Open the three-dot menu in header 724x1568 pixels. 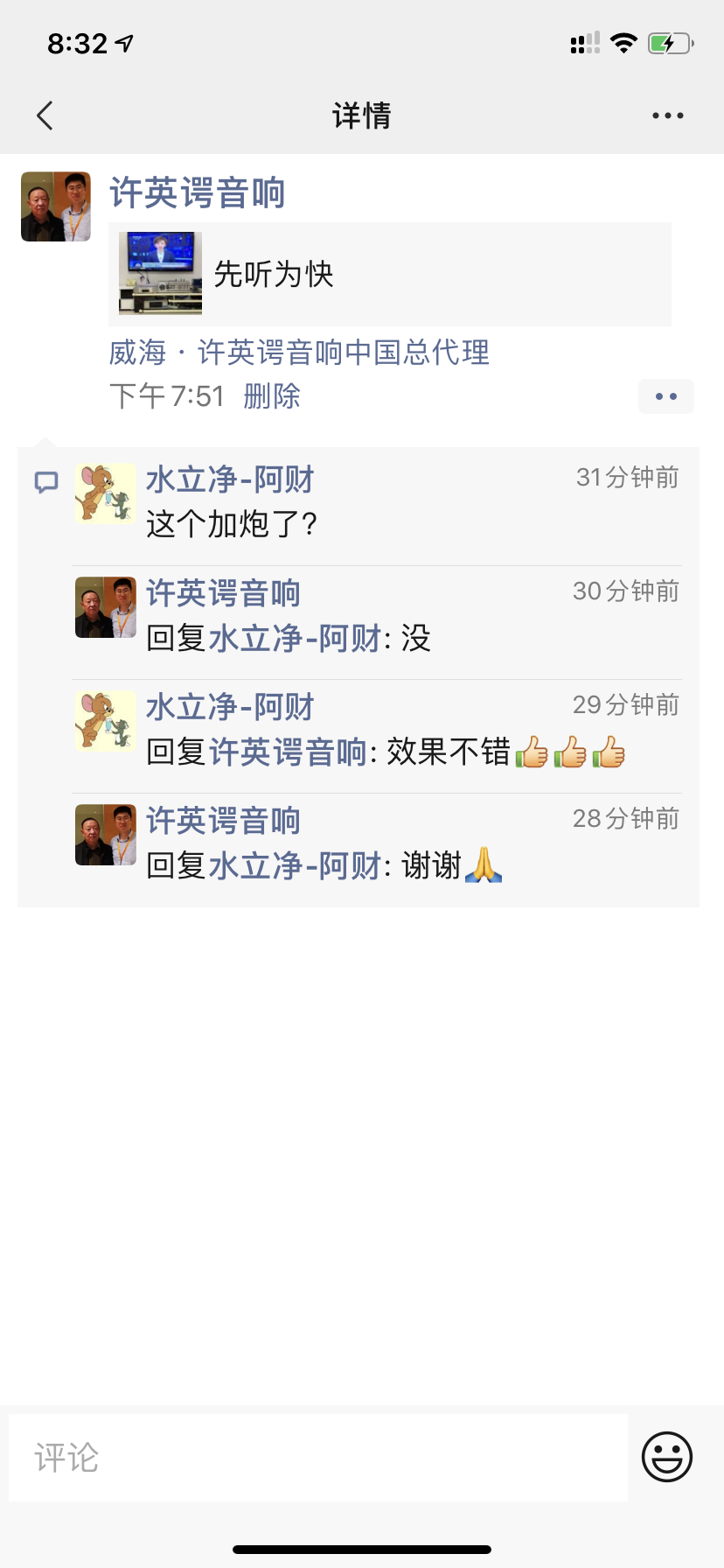click(x=668, y=115)
